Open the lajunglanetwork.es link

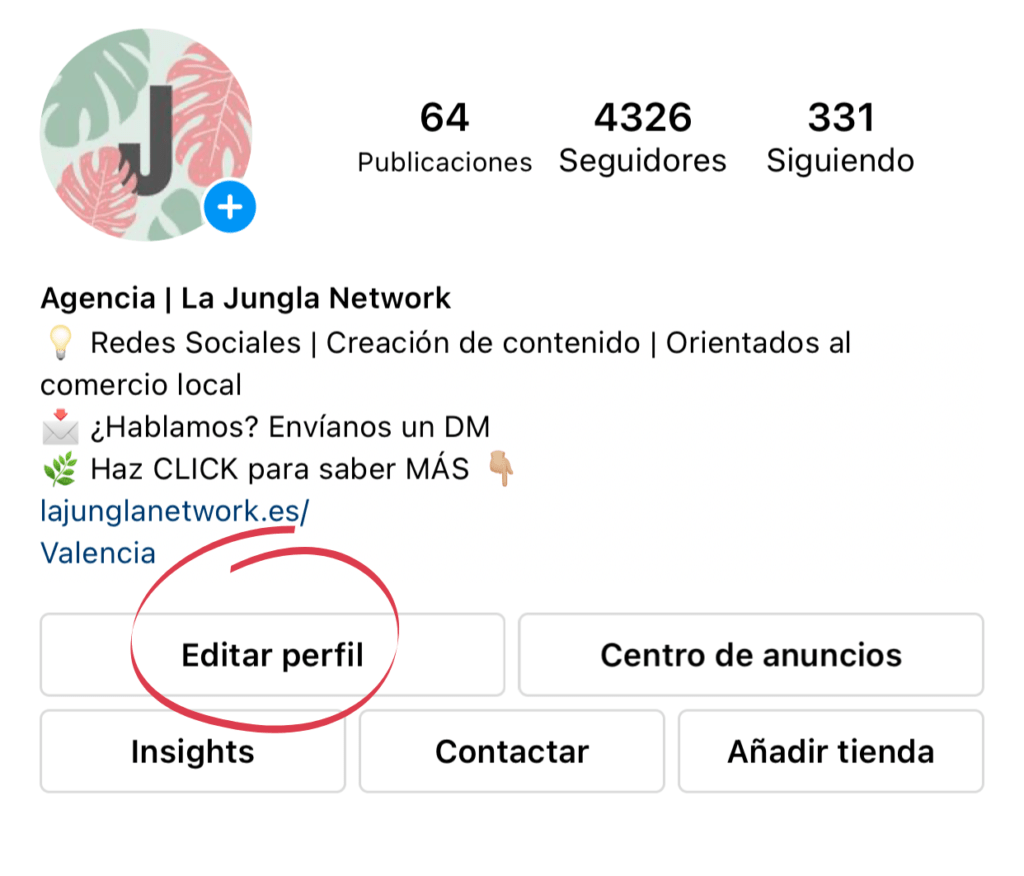175,511
